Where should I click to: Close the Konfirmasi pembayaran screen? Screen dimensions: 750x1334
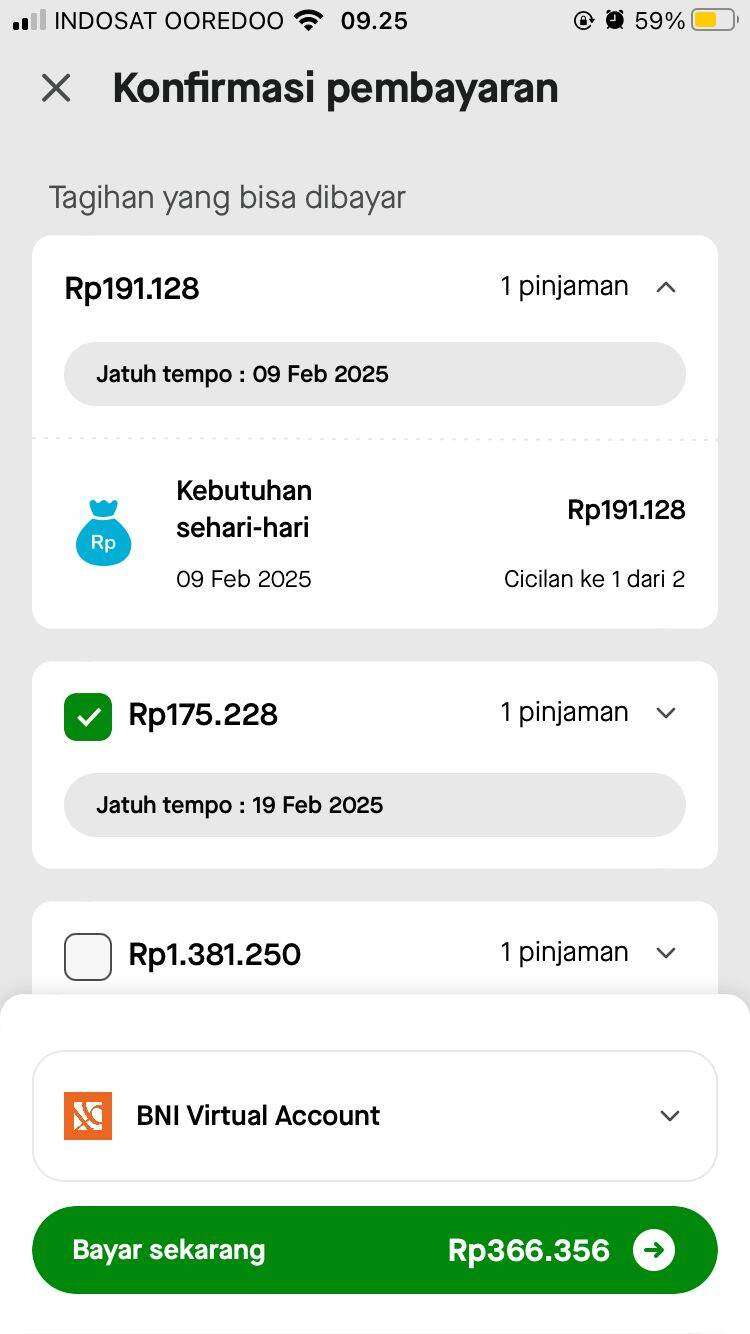tap(56, 88)
